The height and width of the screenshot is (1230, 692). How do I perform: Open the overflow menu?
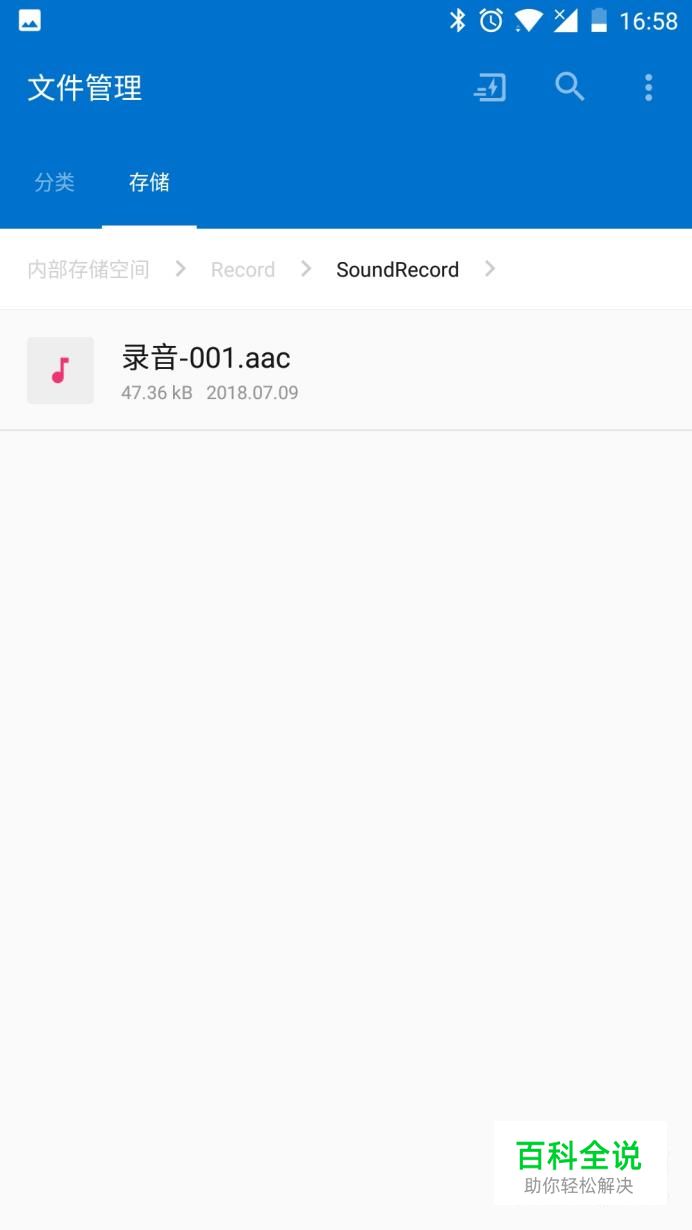pos(648,88)
